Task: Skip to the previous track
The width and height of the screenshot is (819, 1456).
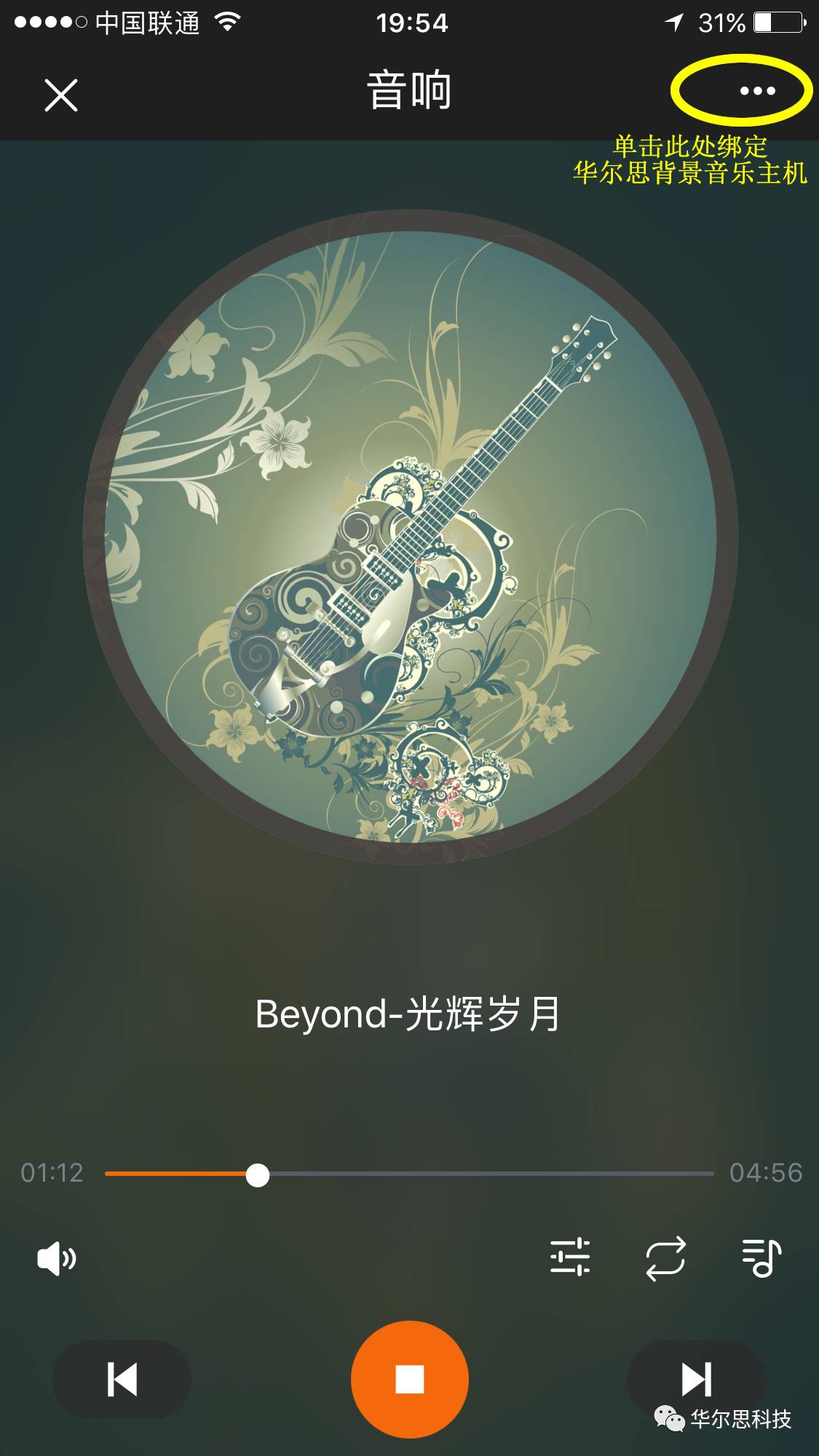Action: click(x=122, y=1379)
